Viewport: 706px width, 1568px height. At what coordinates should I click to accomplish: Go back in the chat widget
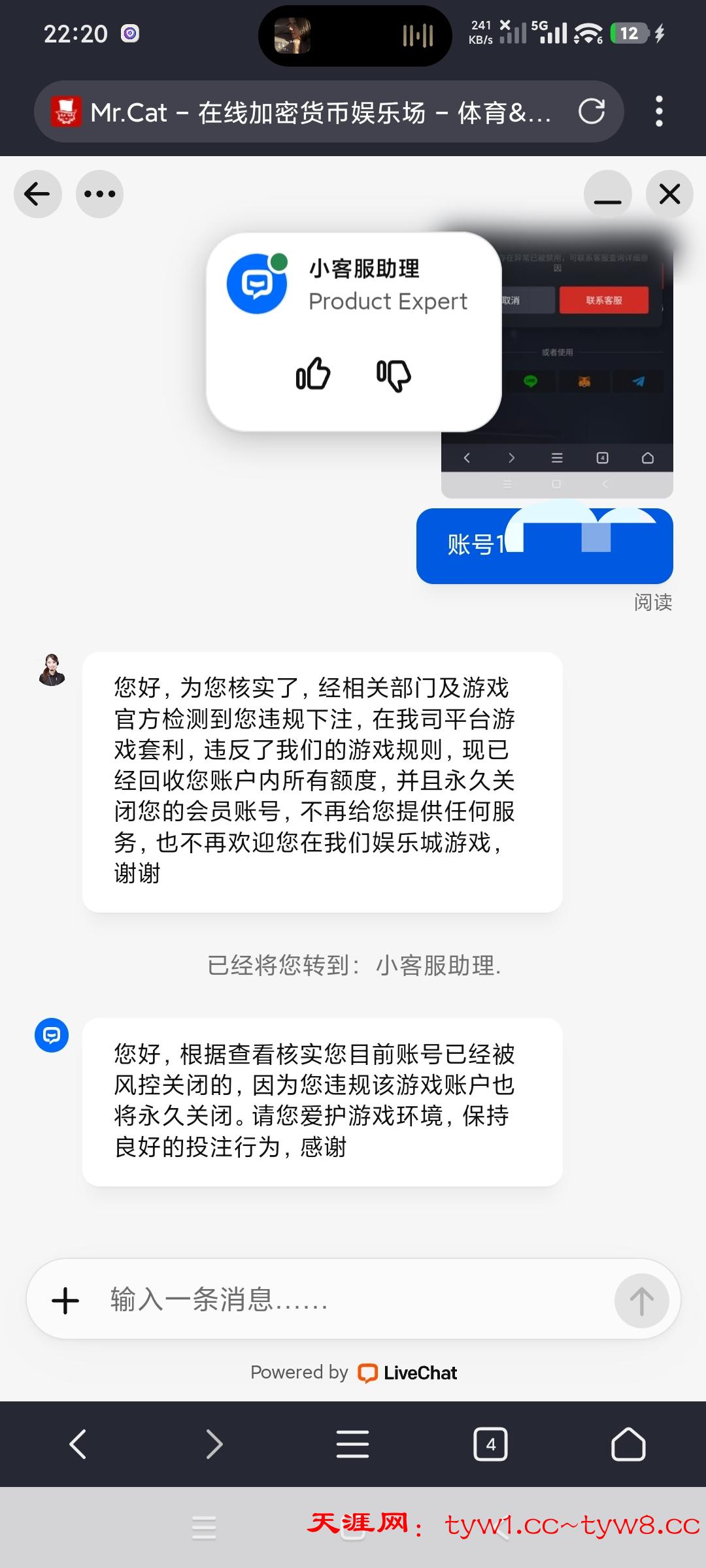[x=37, y=194]
